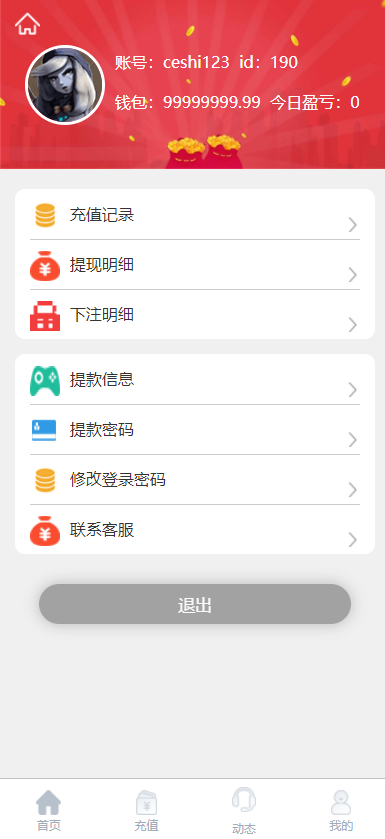The image size is (385, 839).
Task: Open 修改登录密码 to change login password
Action: 195,479
